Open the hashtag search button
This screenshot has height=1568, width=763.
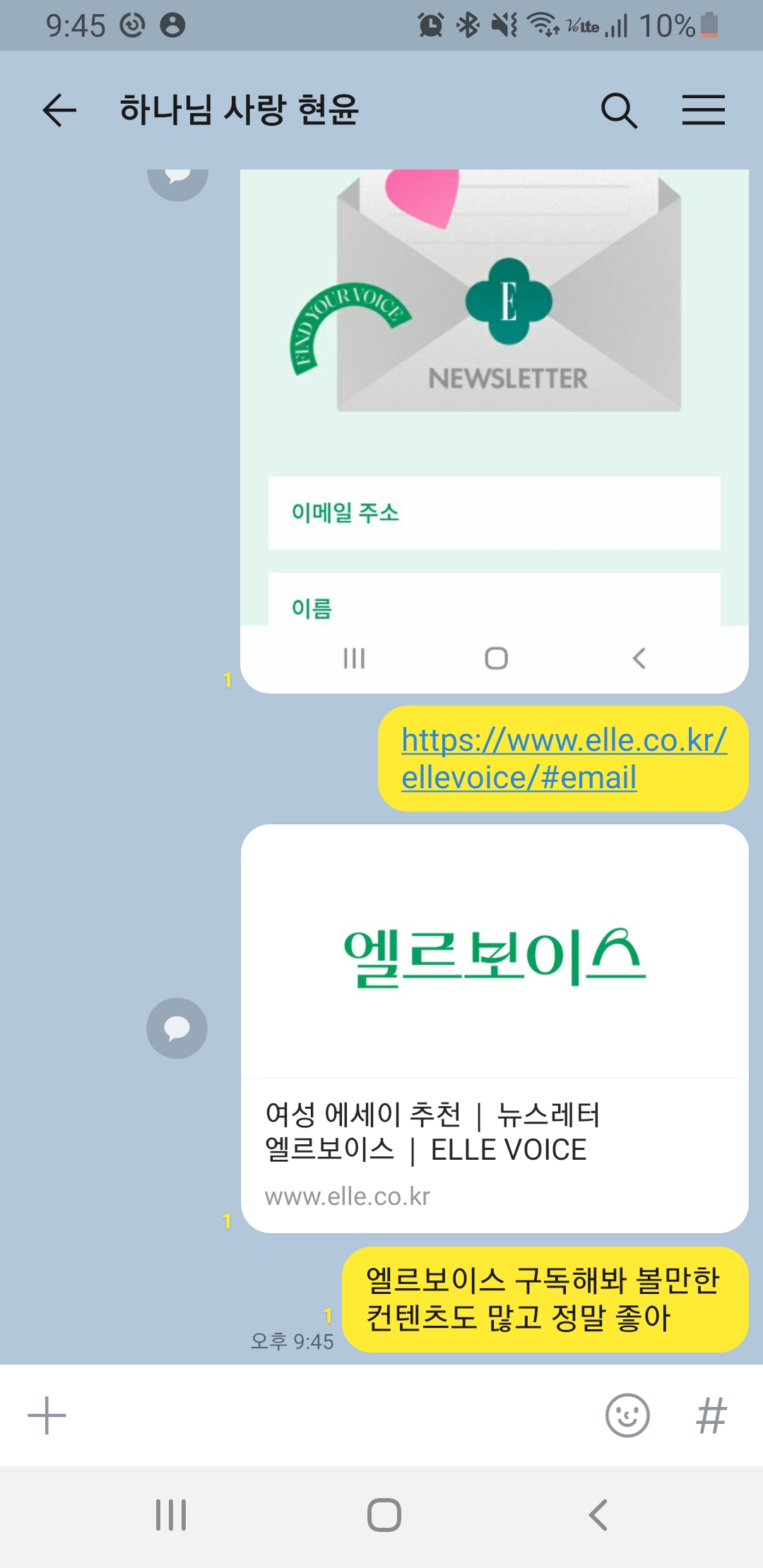(x=711, y=1415)
